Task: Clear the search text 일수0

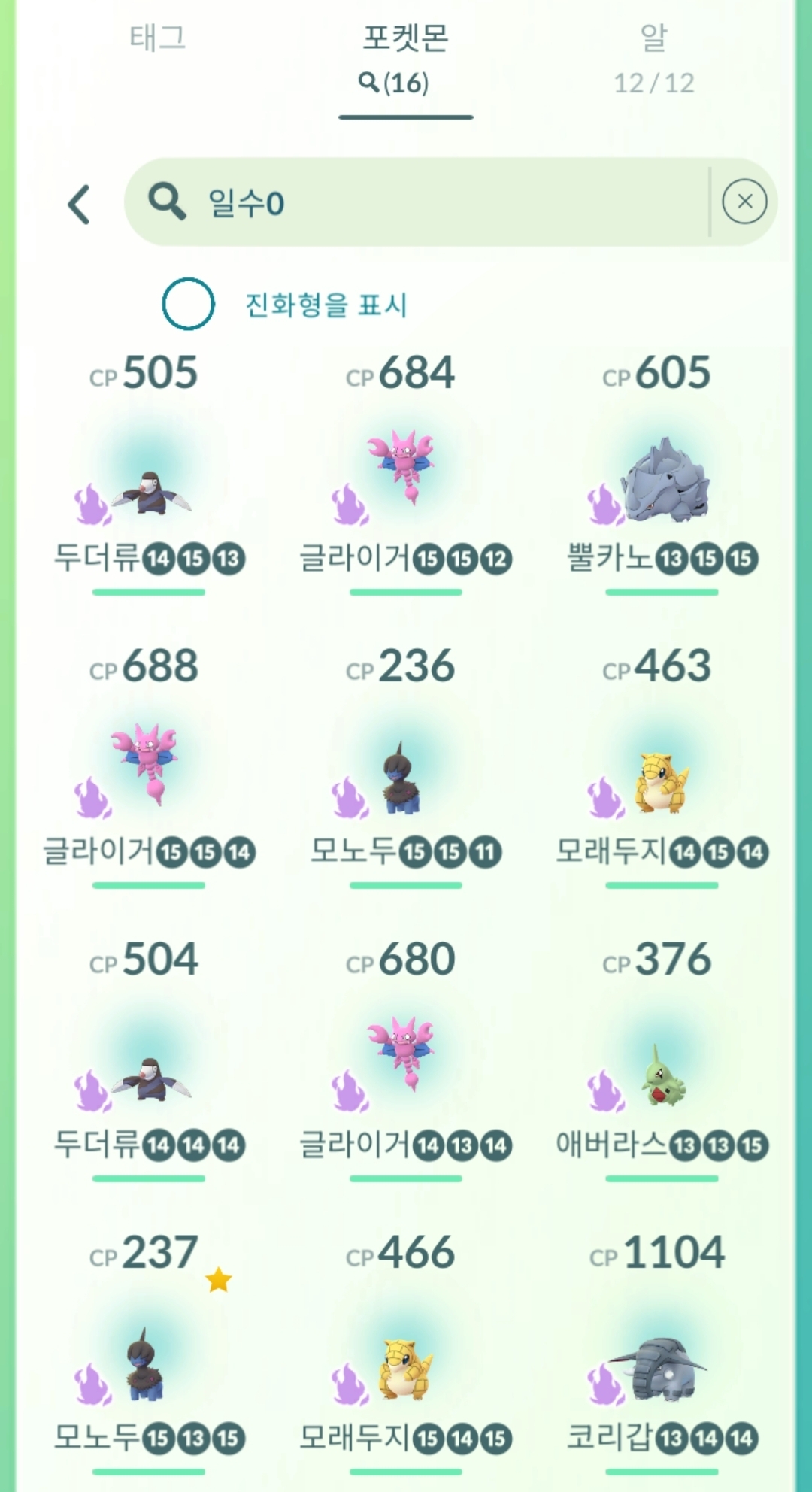Action: 744,202
